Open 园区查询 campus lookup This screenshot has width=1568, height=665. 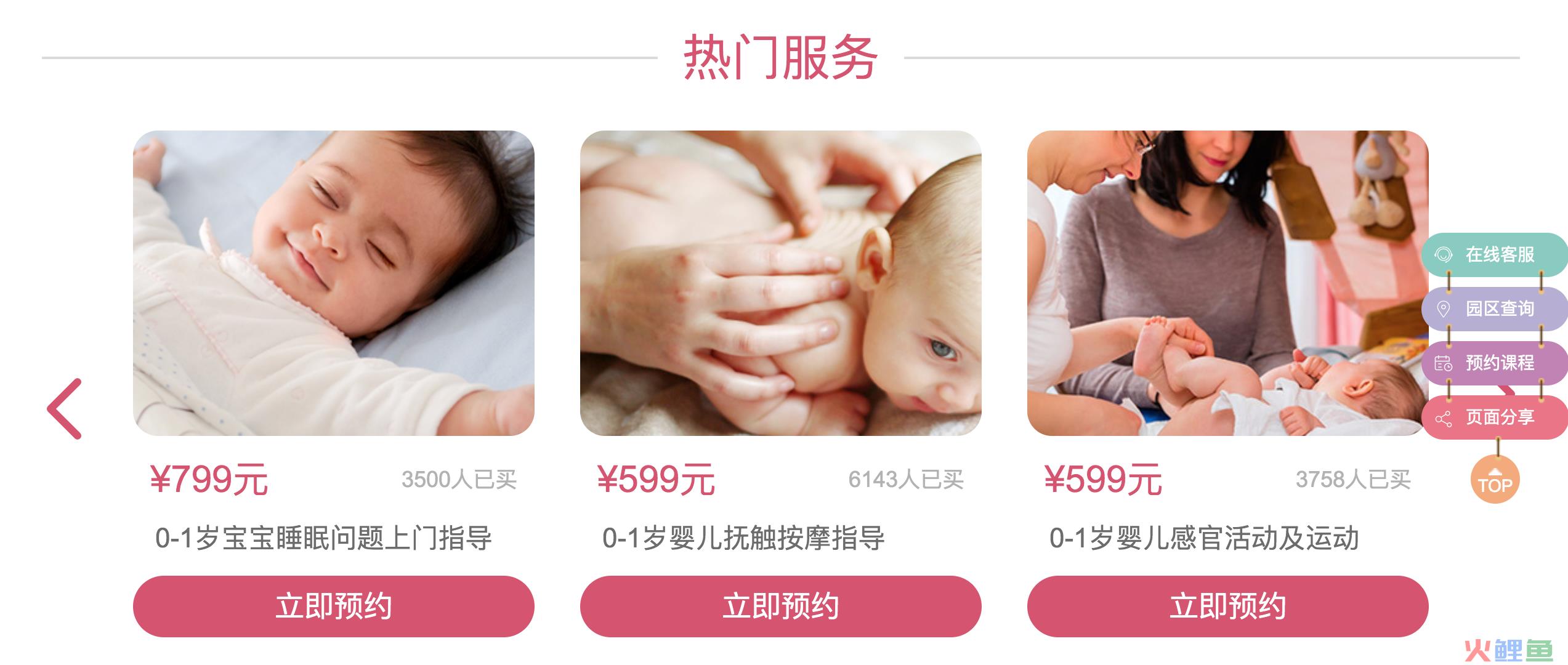pyautogui.click(x=1493, y=308)
